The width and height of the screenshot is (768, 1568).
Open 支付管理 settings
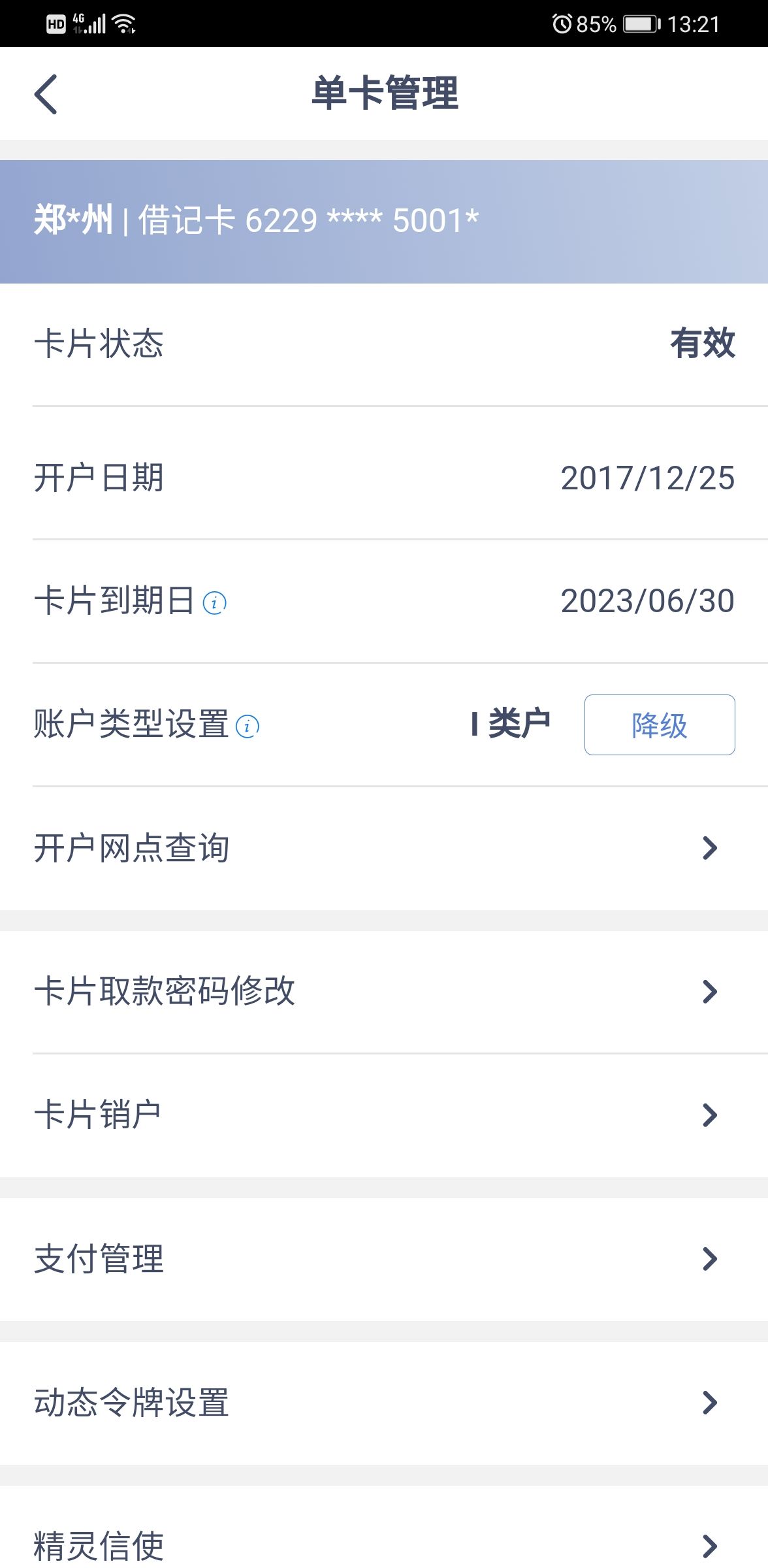384,1259
